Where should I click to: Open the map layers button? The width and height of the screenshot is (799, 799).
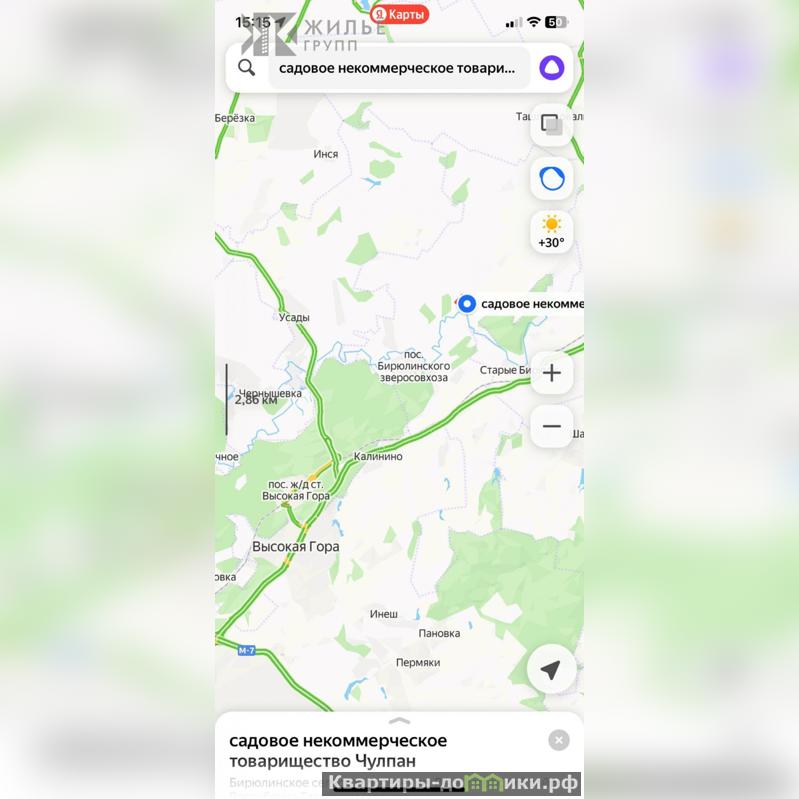(x=551, y=125)
